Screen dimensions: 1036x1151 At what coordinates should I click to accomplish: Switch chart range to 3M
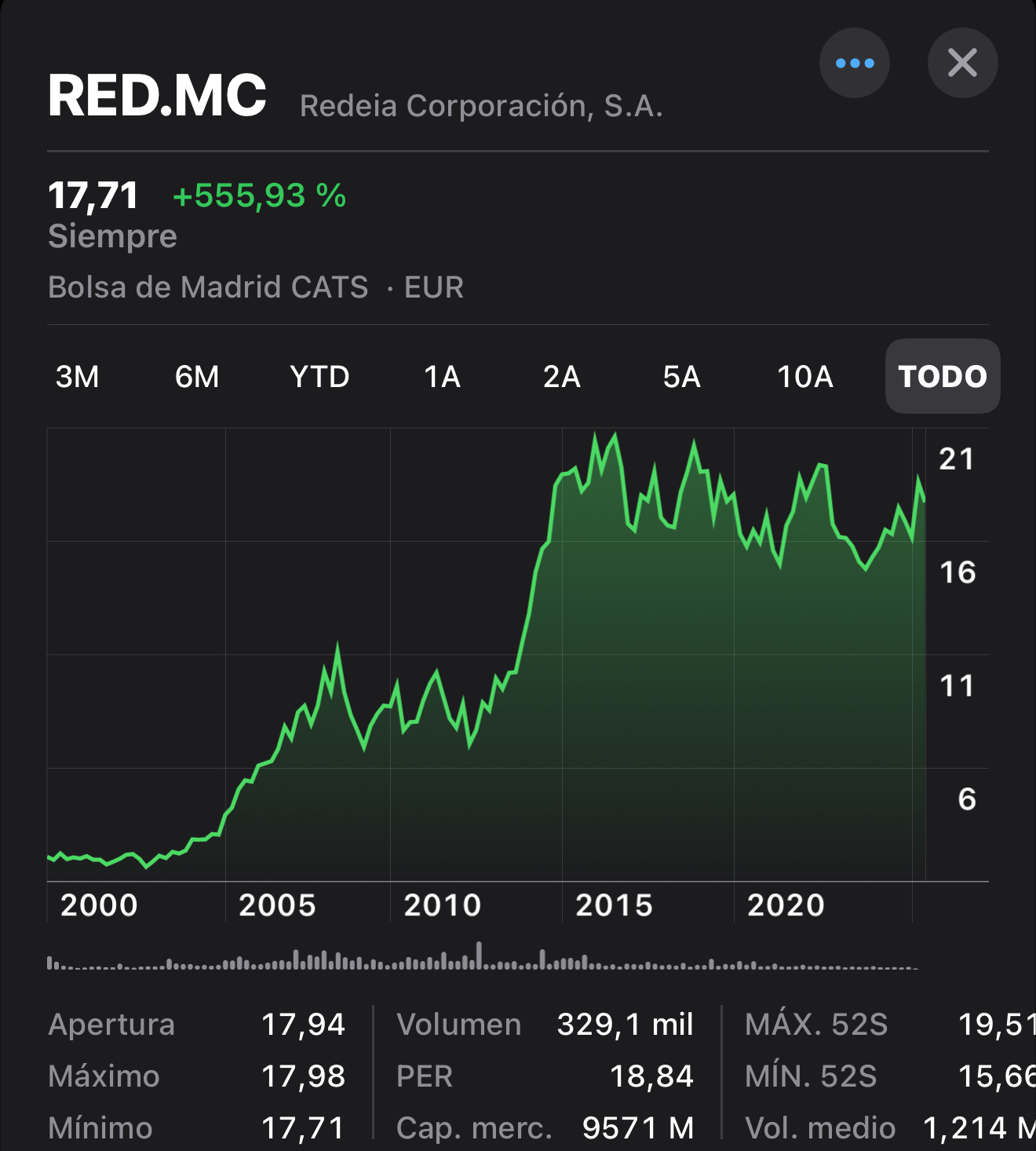point(78,377)
